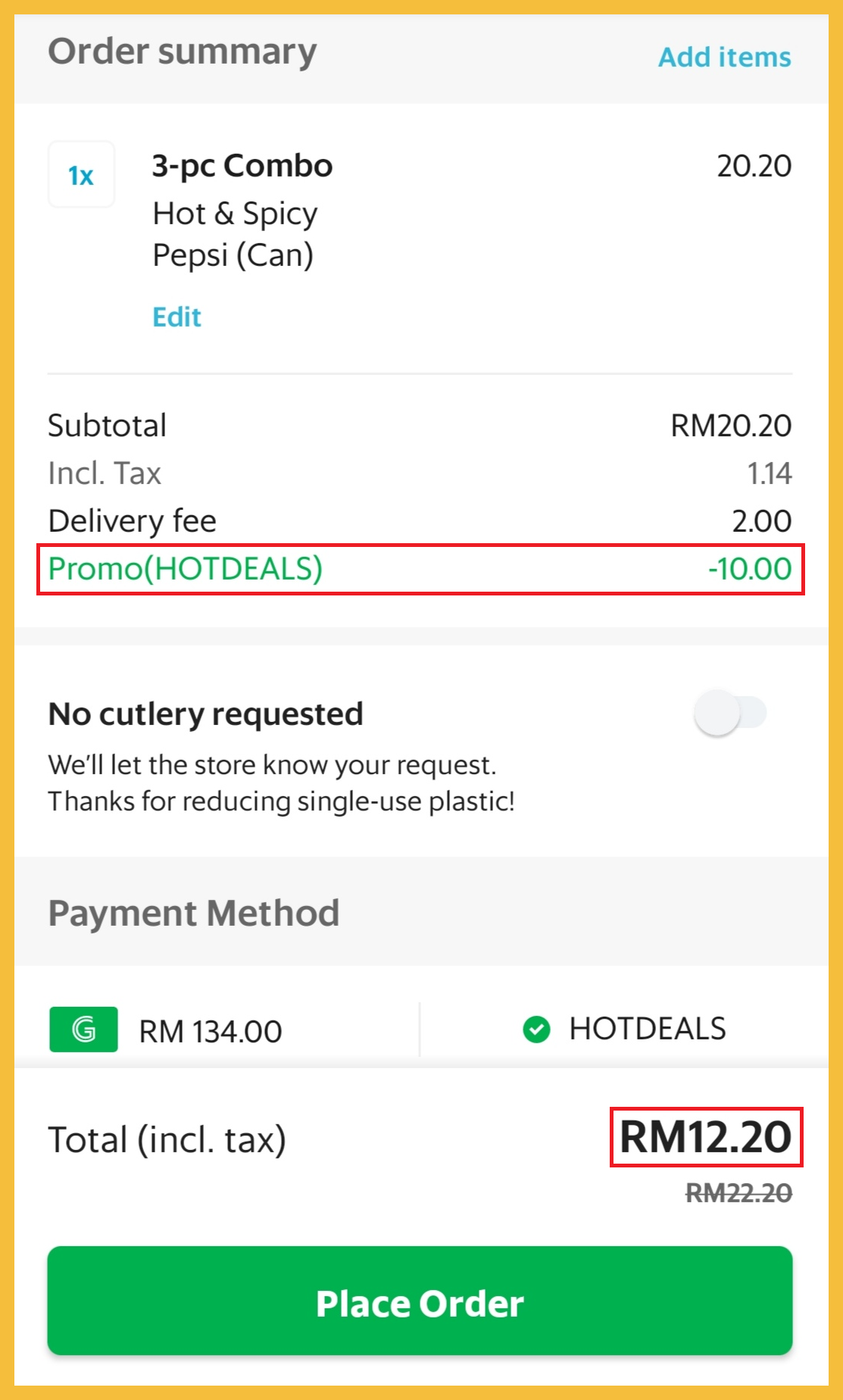This screenshot has height=1400, width=843.
Task: Edit the 3-pc Combo order
Action: pyautogui.click(x=176, y=317)
